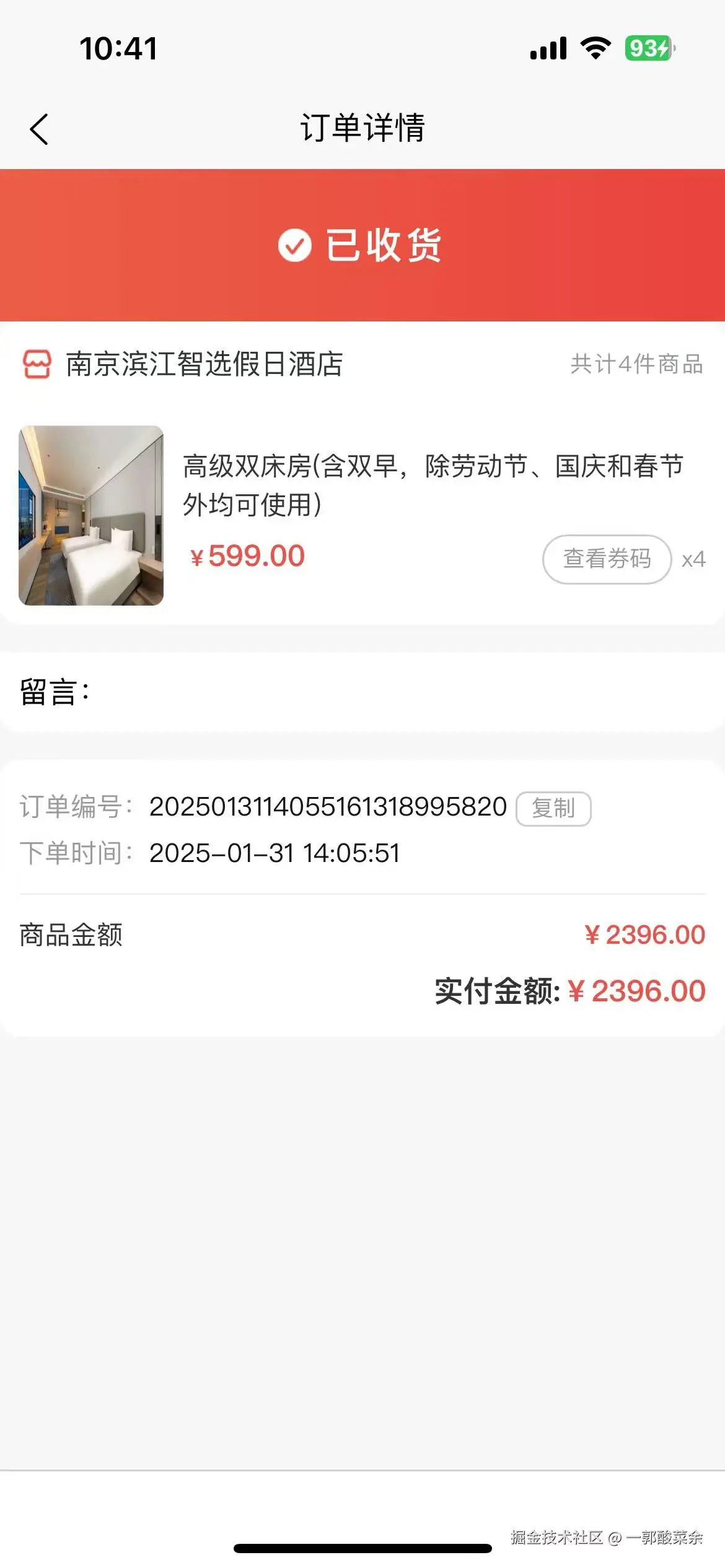Open the room photo thumbnail
Image resolution: width=725 pixels, height=1568 pixels.
point(90,516)
